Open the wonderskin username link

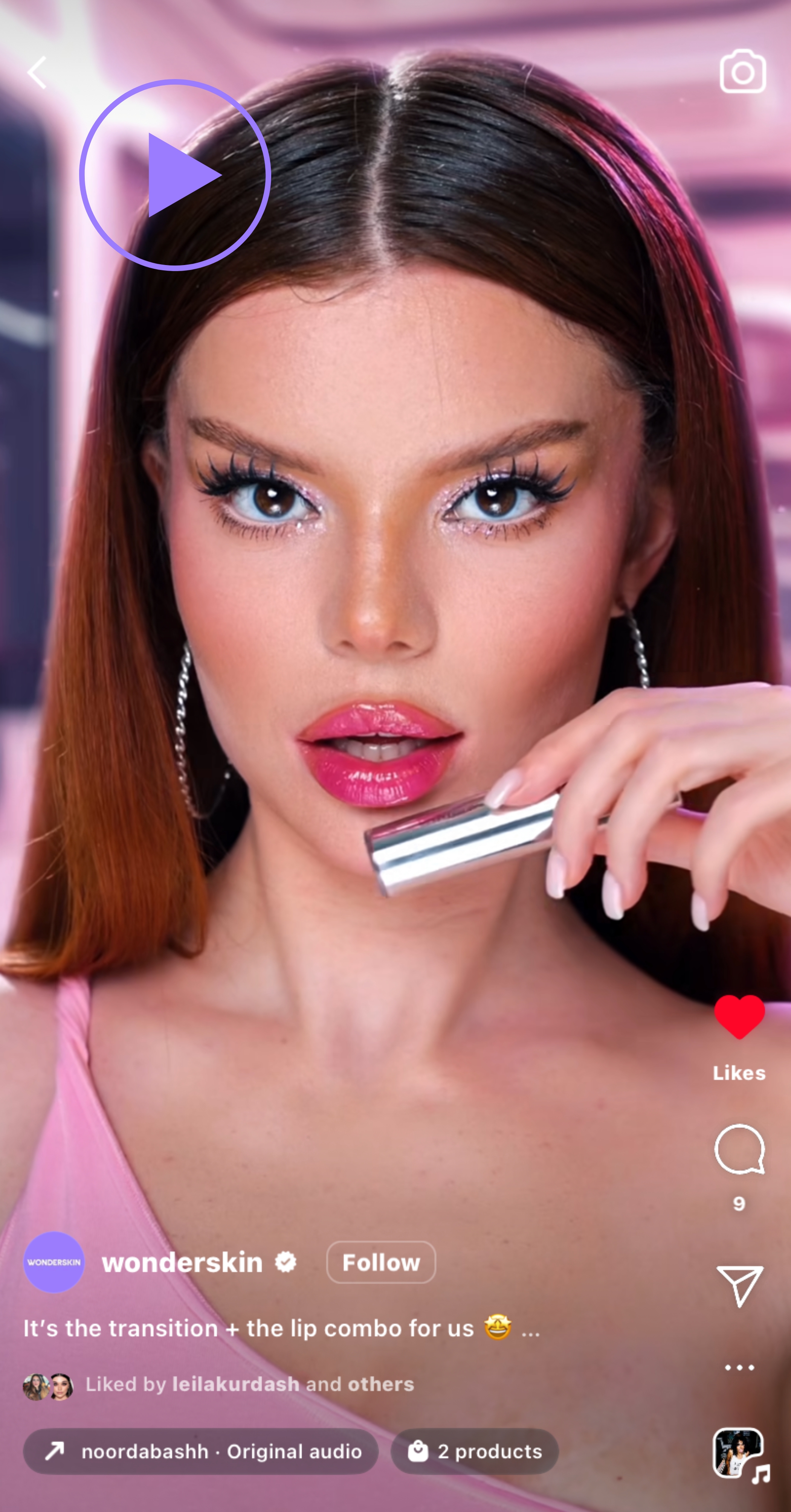(x=182, y=1262)
